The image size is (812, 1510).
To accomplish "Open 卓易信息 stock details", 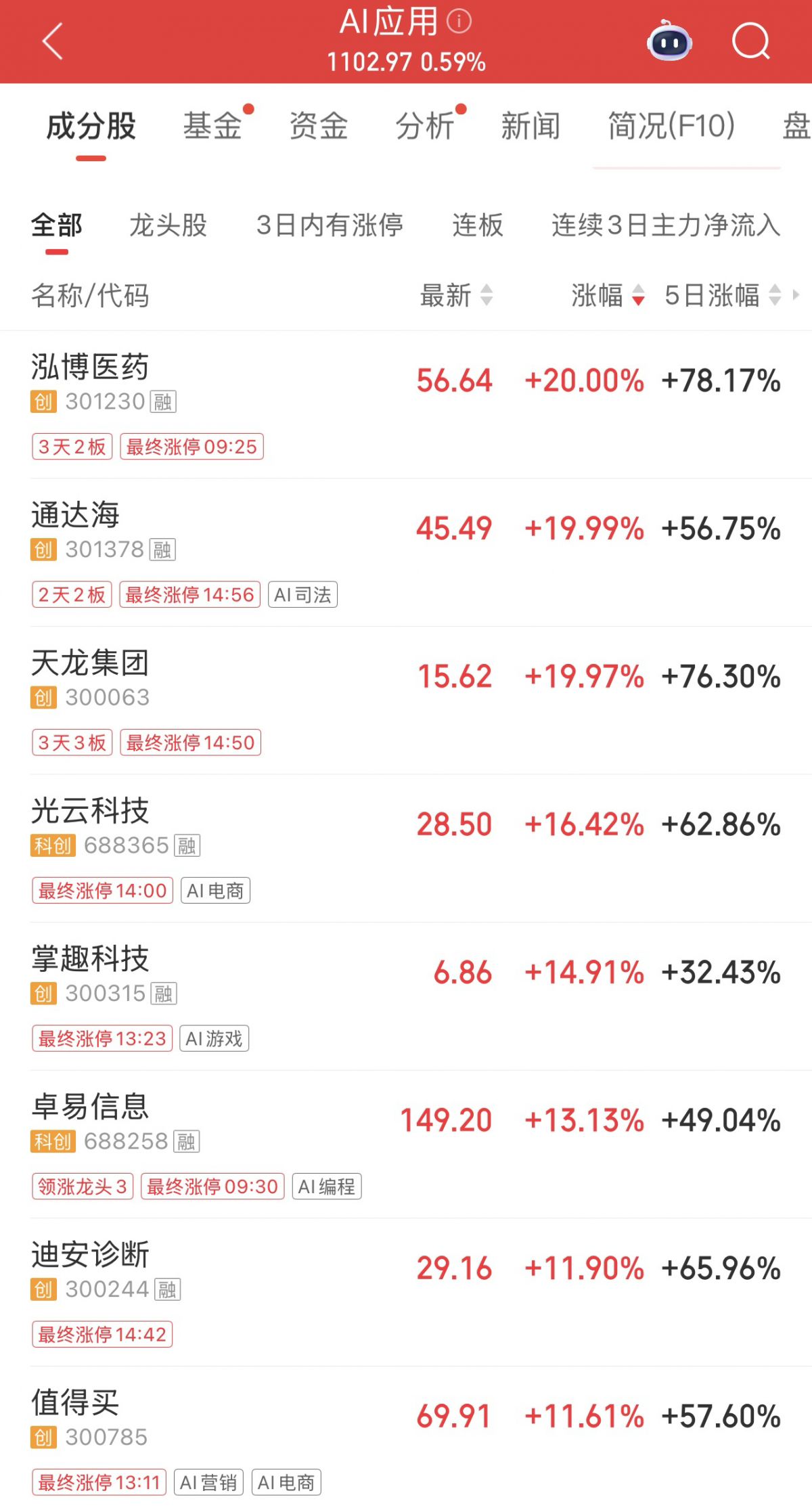I will coord(91,1107).
